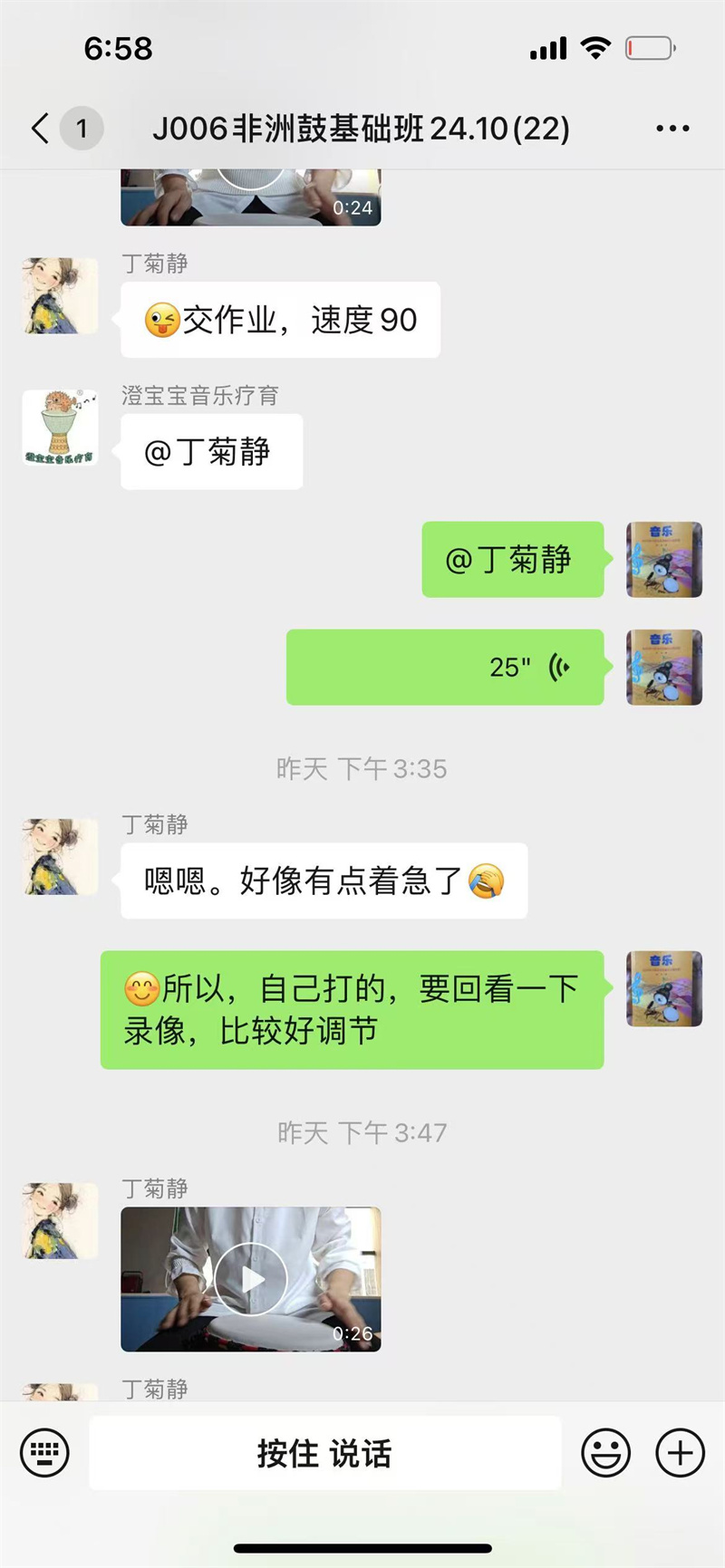The width and height of the screenshot is (725, 1568).
Task: Tap your own music-note avatar beside green bubble
Action: [x=663, y=560]
